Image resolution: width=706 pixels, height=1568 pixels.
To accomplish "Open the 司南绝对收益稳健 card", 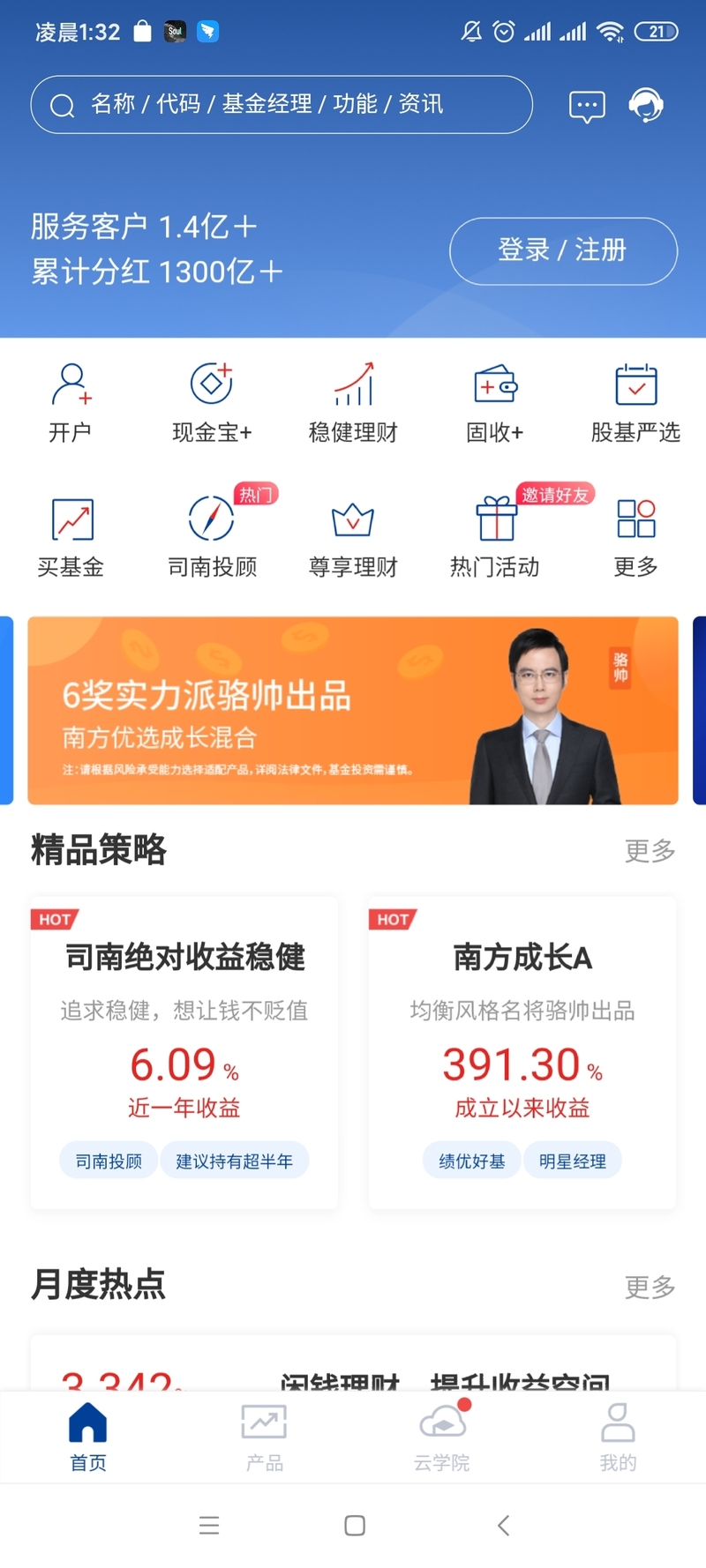I will point(184,1052).
